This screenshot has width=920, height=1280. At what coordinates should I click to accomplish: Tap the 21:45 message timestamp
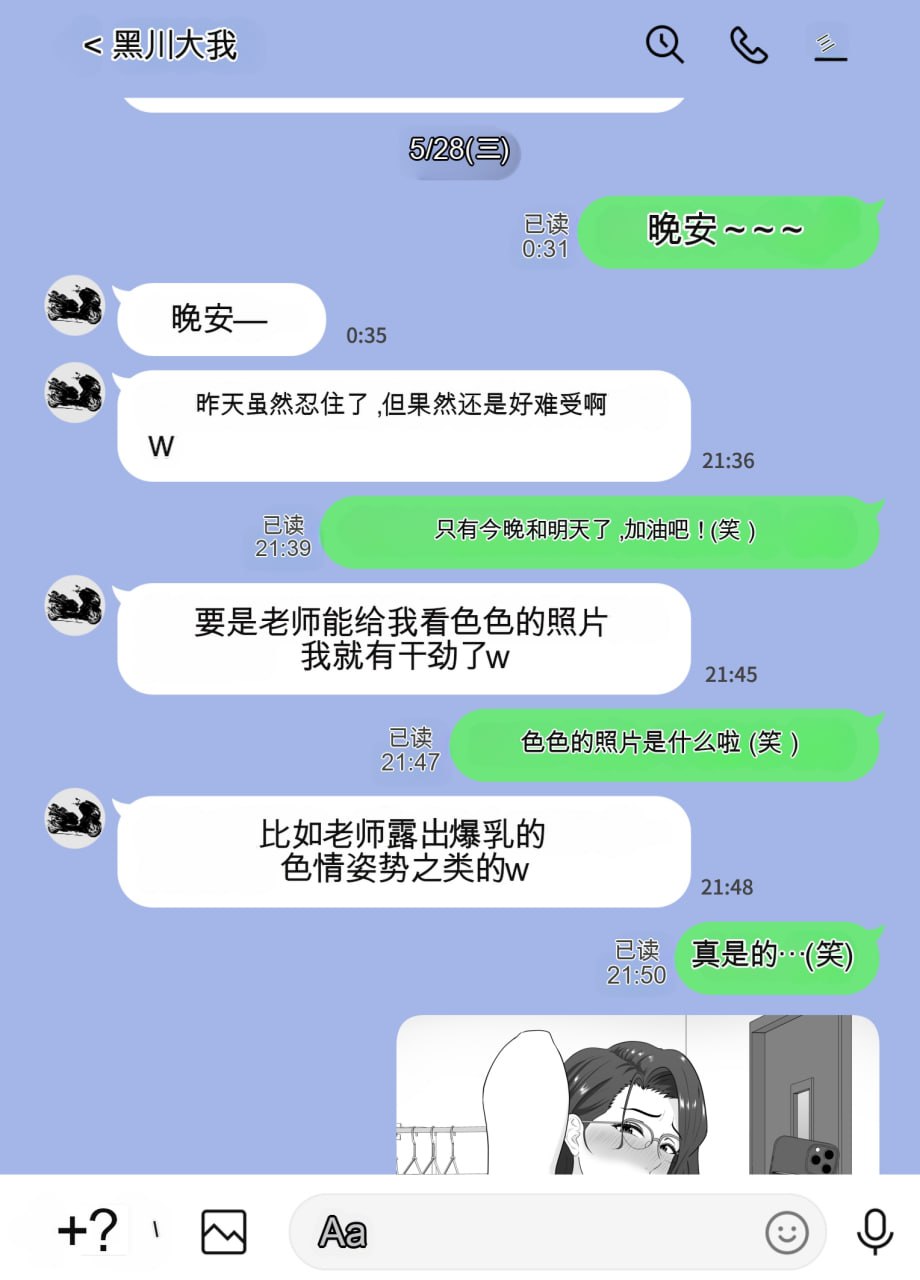[729, 674]
